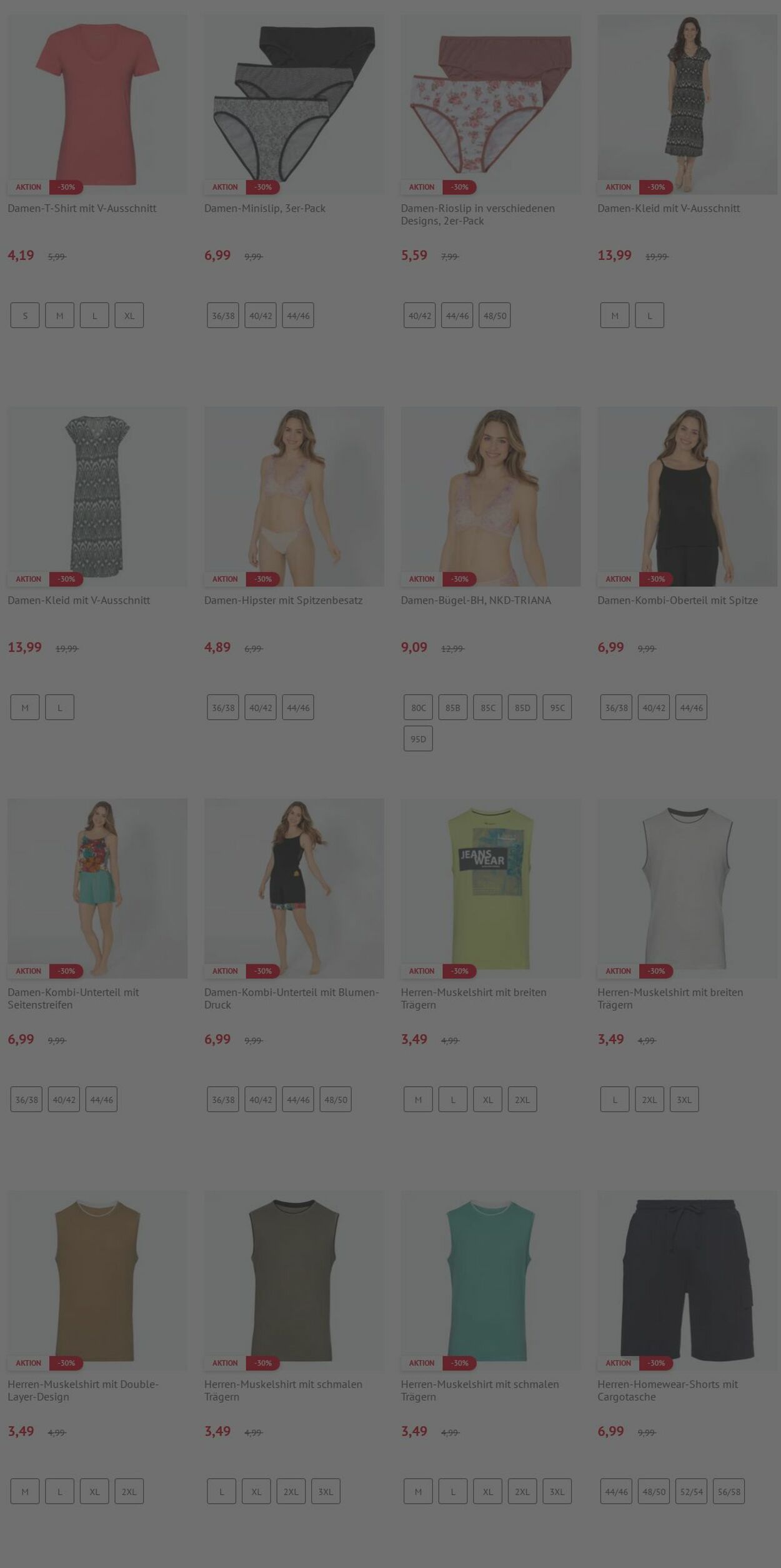The height and width of the screenshot is (1568, 781).
Task: Pick size 36/38 for the Damen-Minislip
Action: pyautogui.click(x=223, y=316)
